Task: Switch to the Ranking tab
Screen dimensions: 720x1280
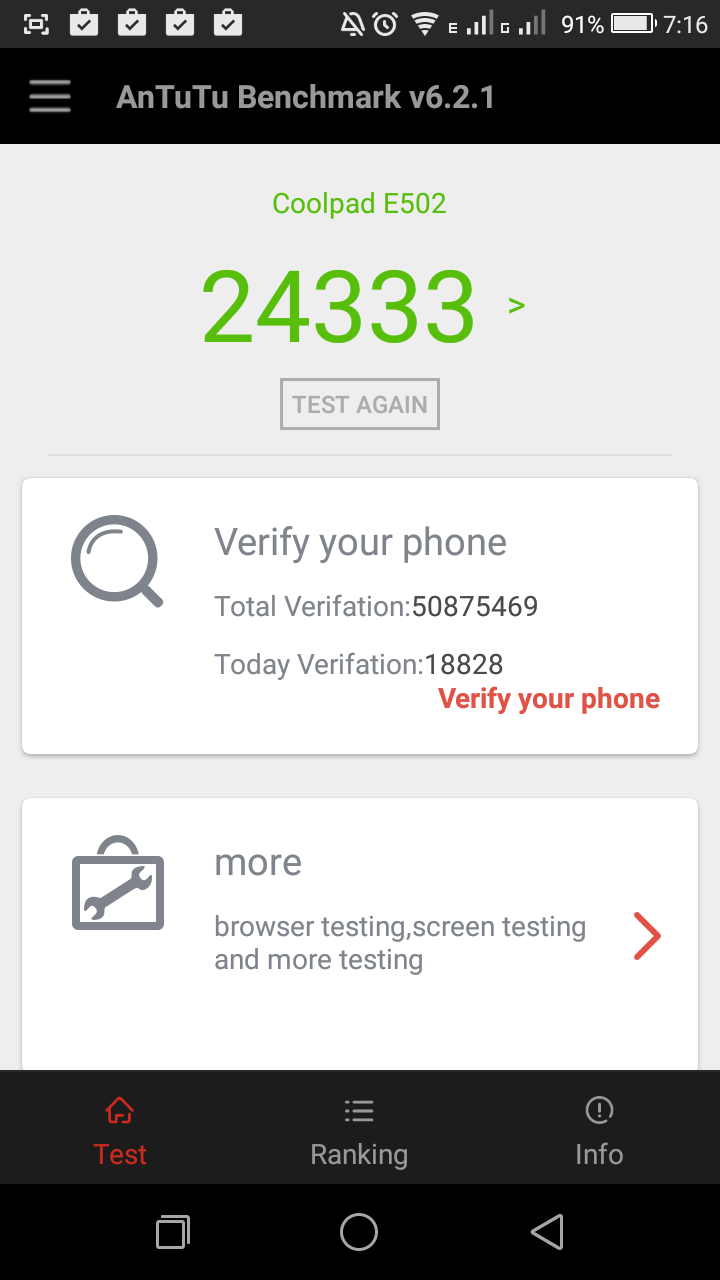Action: coord(359,1130)
